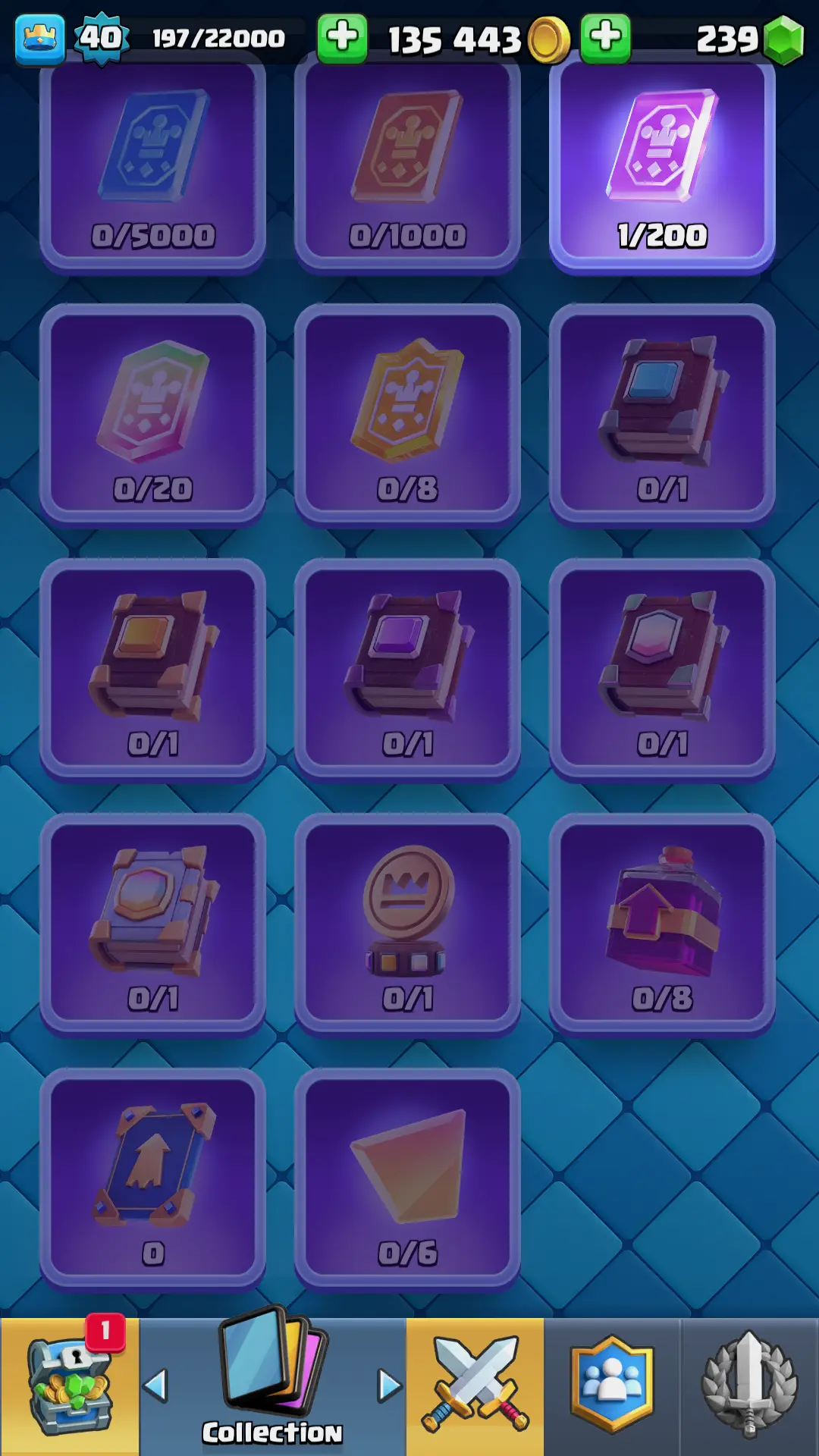The width and height of the screenshot is (819, 1456).
Task: Open the Shop chest tab
Action: click(x=70, y=1386)
